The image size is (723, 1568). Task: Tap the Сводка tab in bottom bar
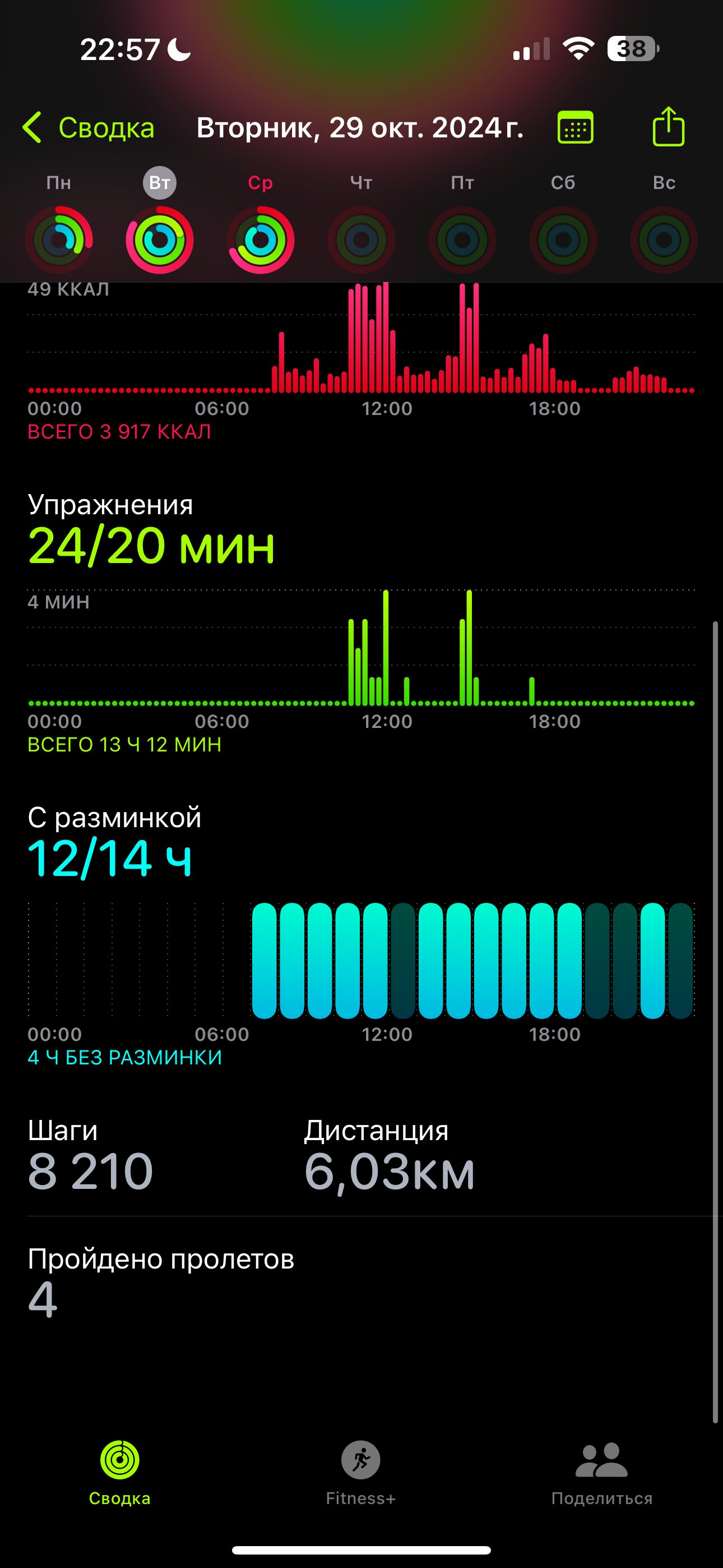click(x=120, y=1473)
